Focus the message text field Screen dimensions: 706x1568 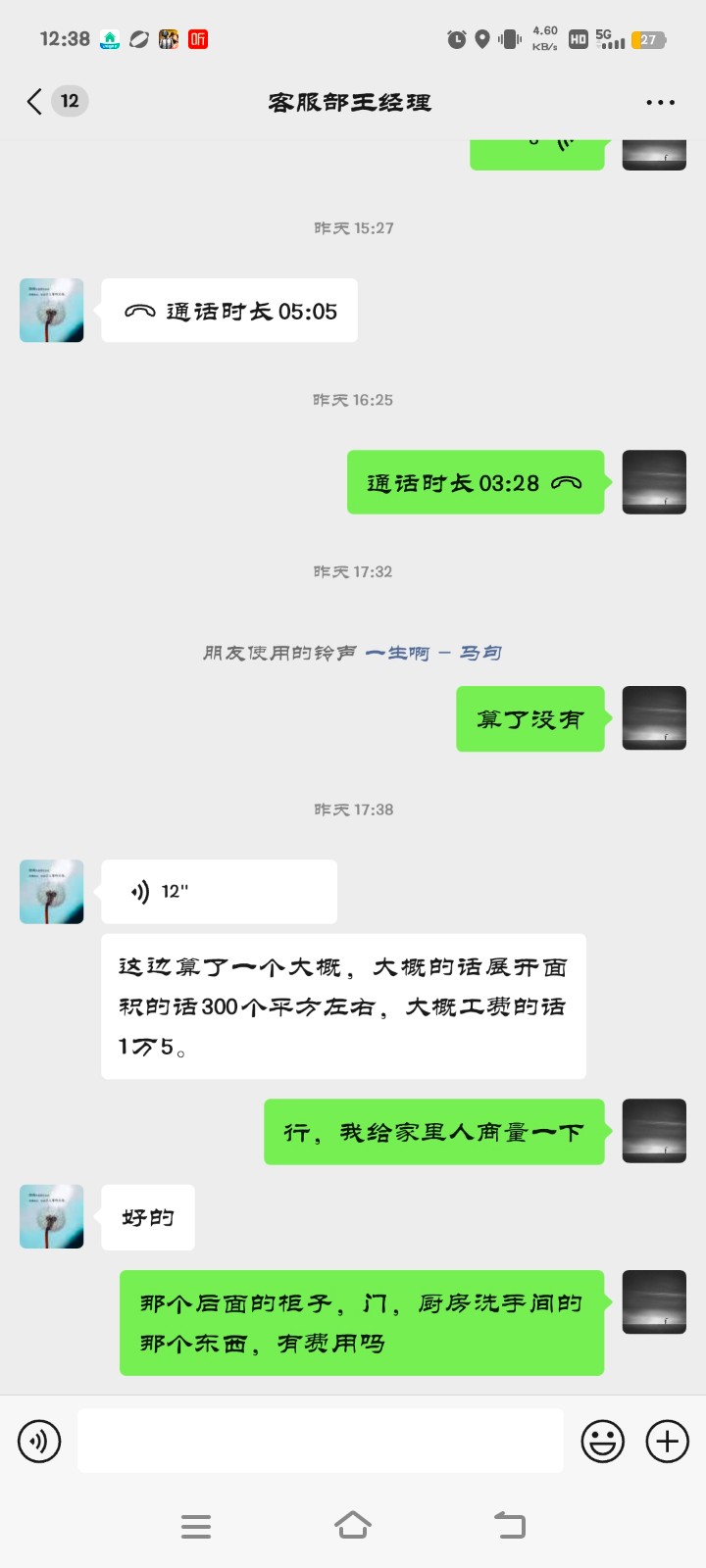tap(321, 1441)
